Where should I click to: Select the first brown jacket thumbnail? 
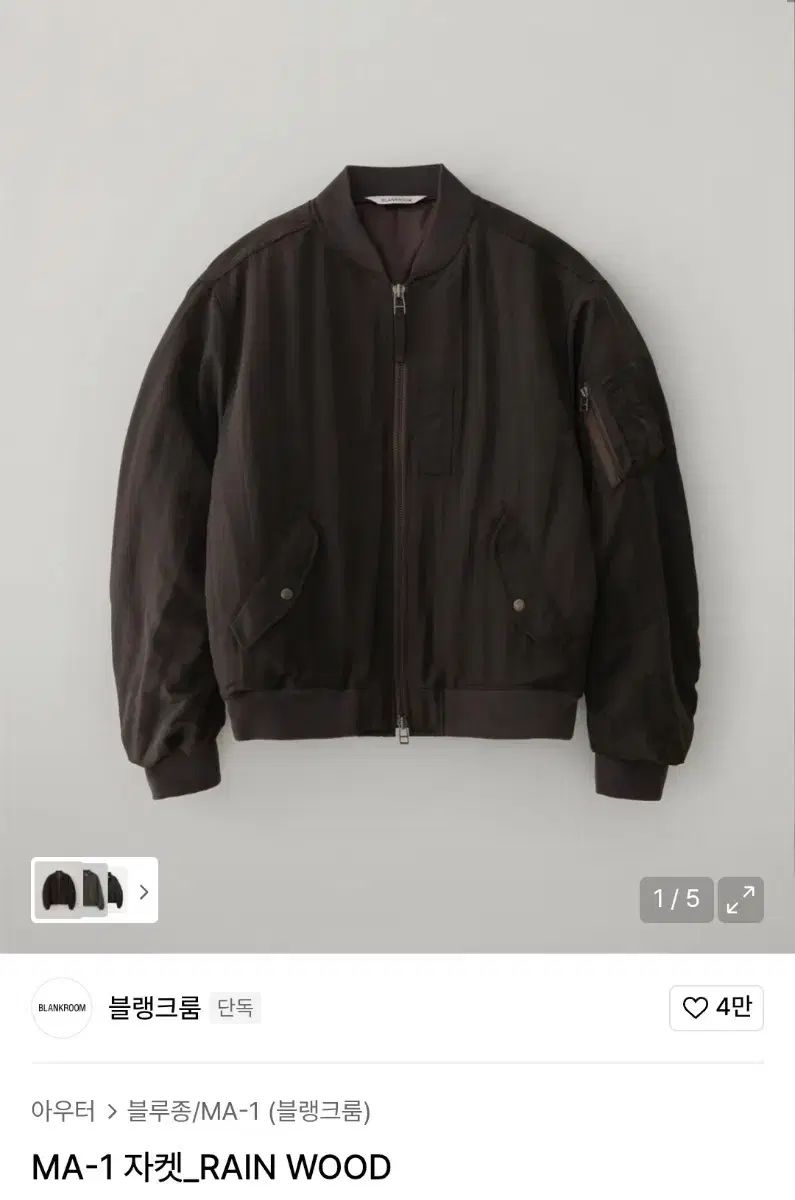[x=57, y=890]
